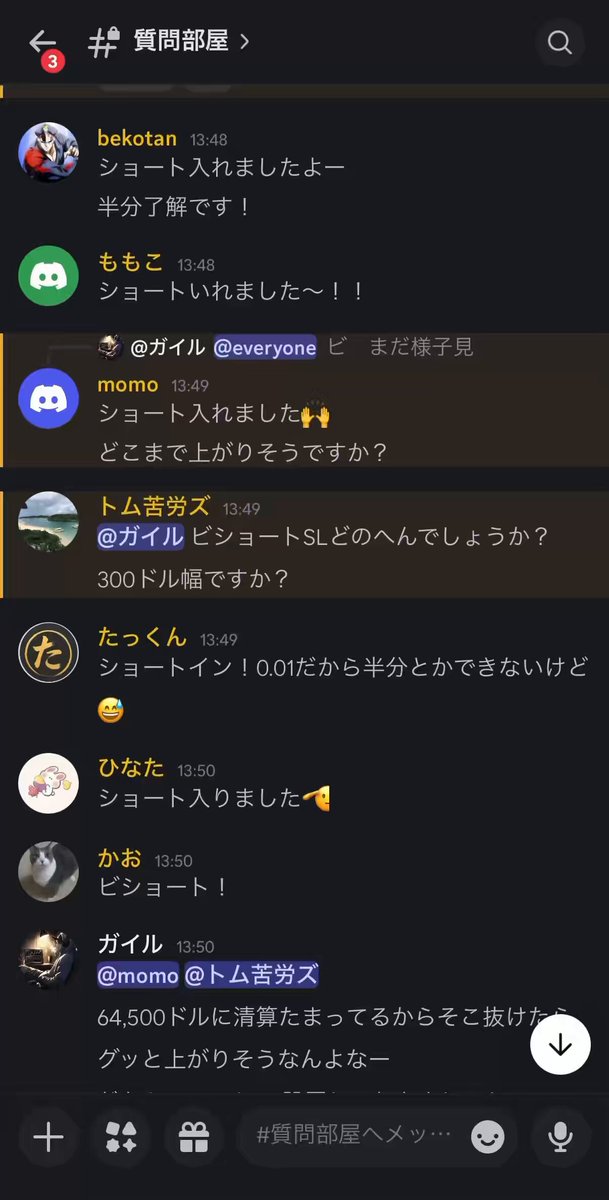
Task: Open the plus attachment menu
Action: pyautogui.click(x=48, y=1136)
